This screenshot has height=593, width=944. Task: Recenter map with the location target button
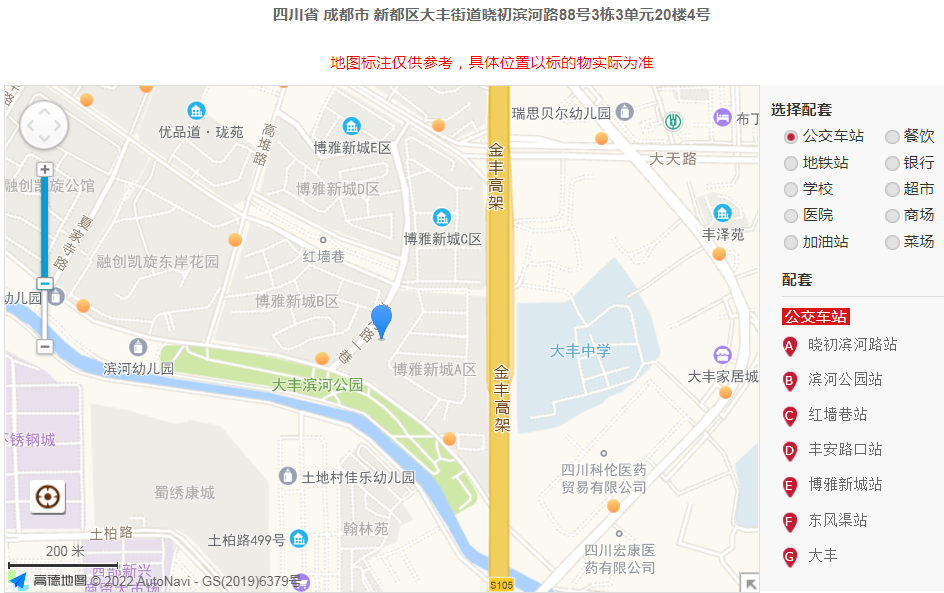pos(45,496)
